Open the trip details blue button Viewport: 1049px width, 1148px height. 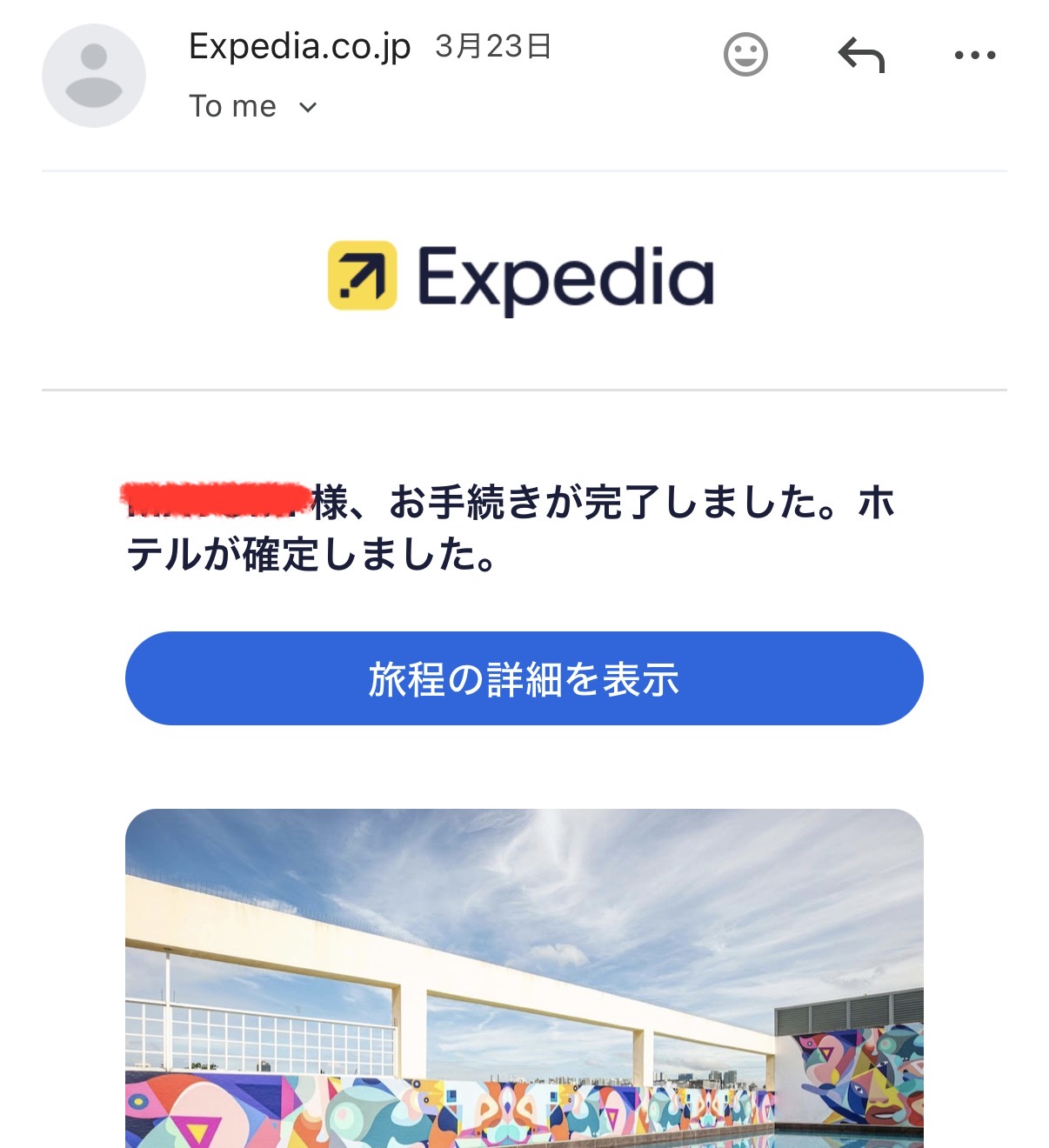pos(524,678)
